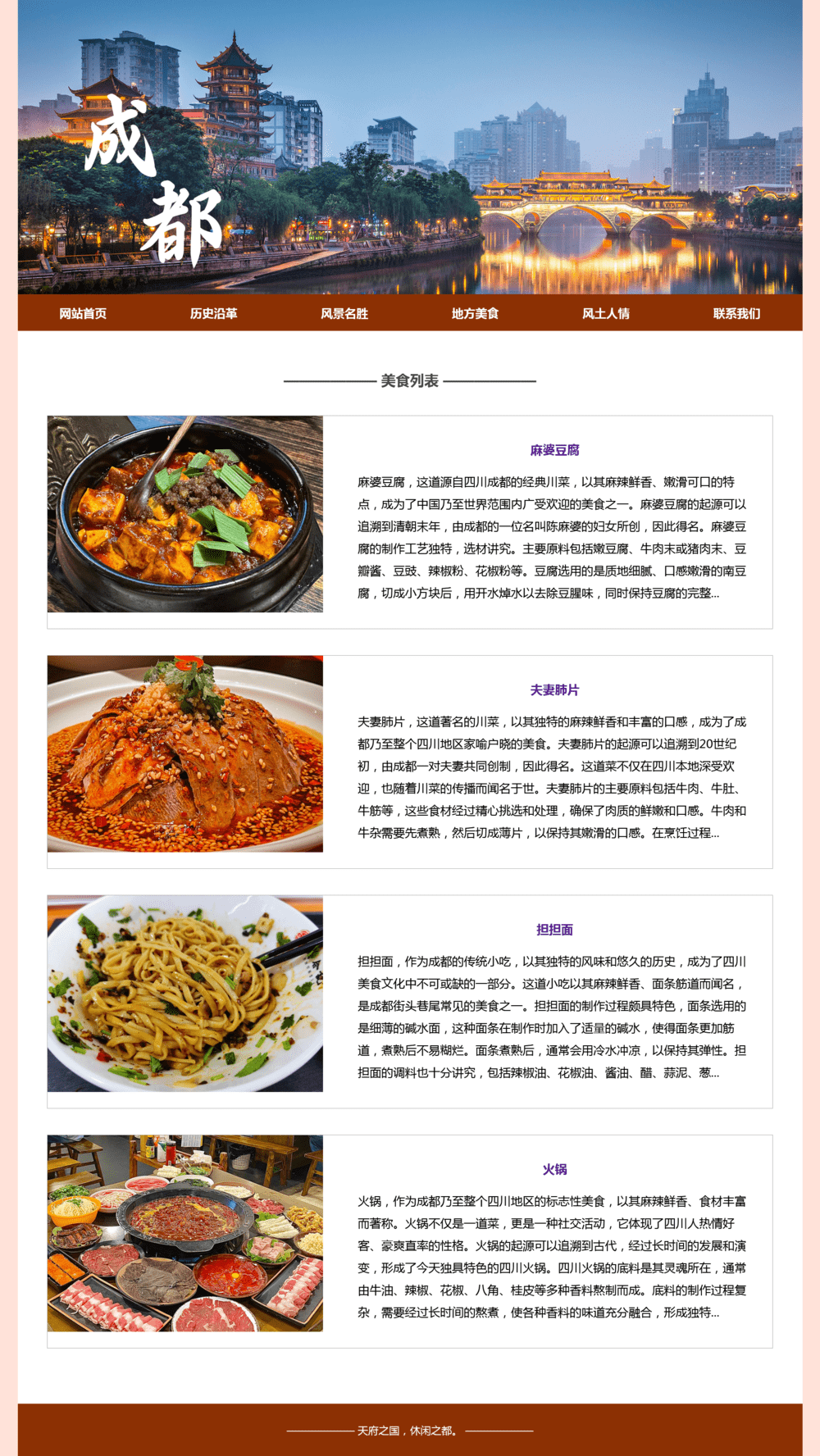Tap 联系我们 in the menu
This screenshot has width=820, height=1456.
[x=736, y=313]
